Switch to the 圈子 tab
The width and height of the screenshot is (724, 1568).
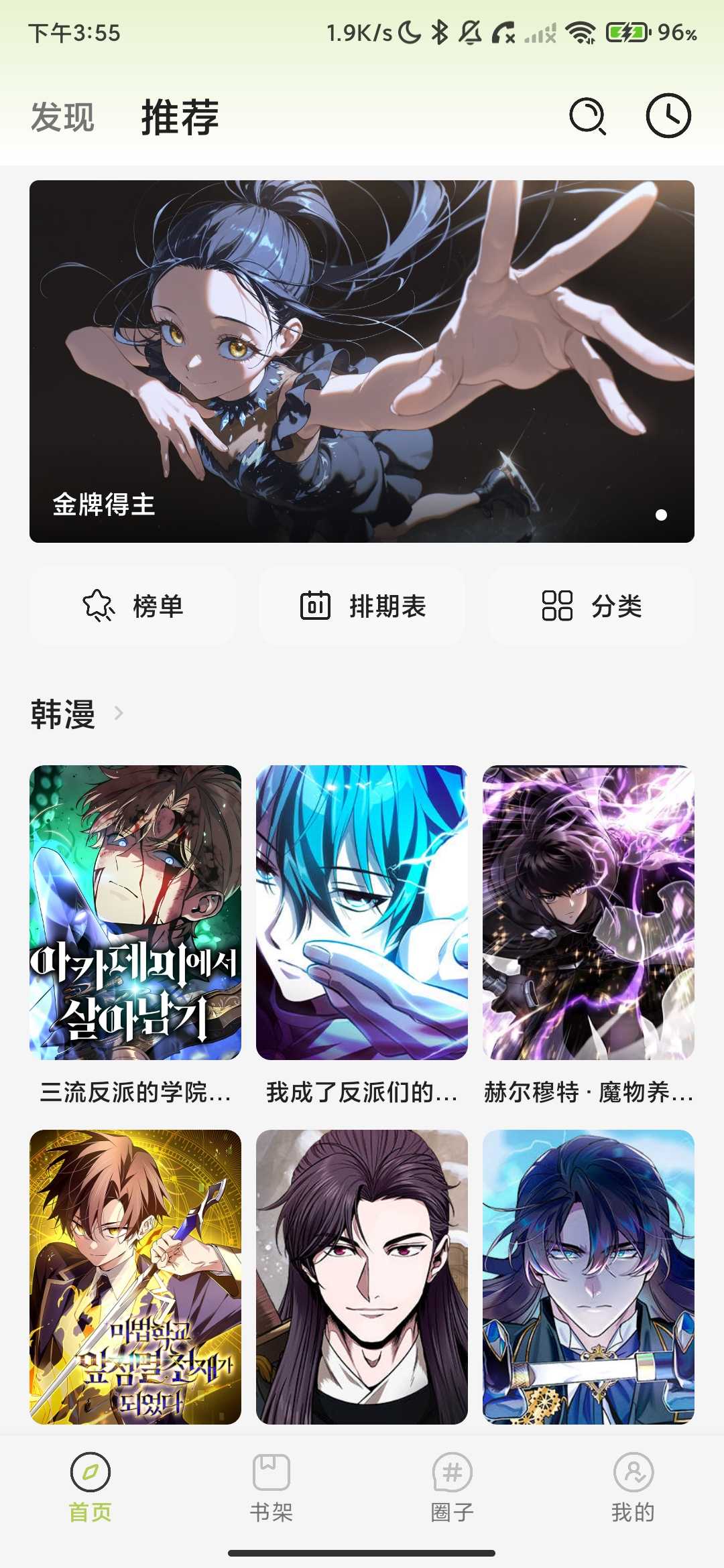452,1487
